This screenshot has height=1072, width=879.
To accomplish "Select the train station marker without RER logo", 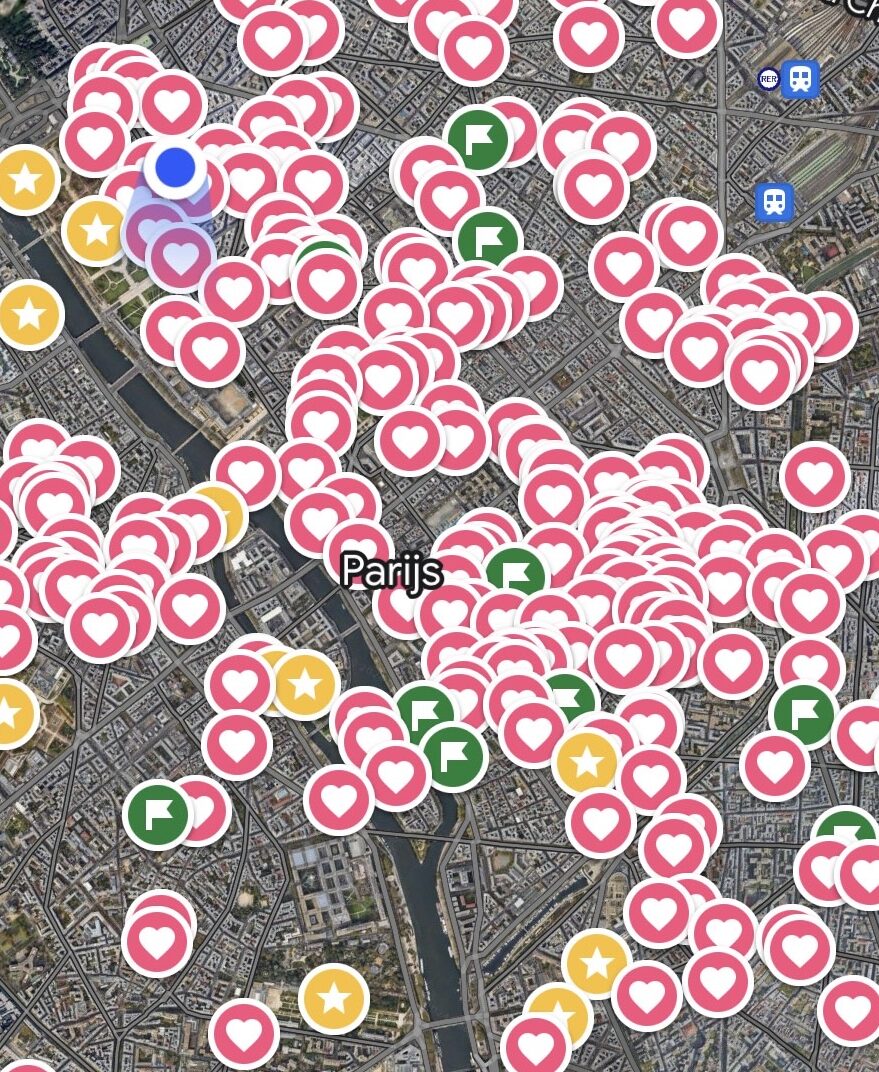I will 774,202.
